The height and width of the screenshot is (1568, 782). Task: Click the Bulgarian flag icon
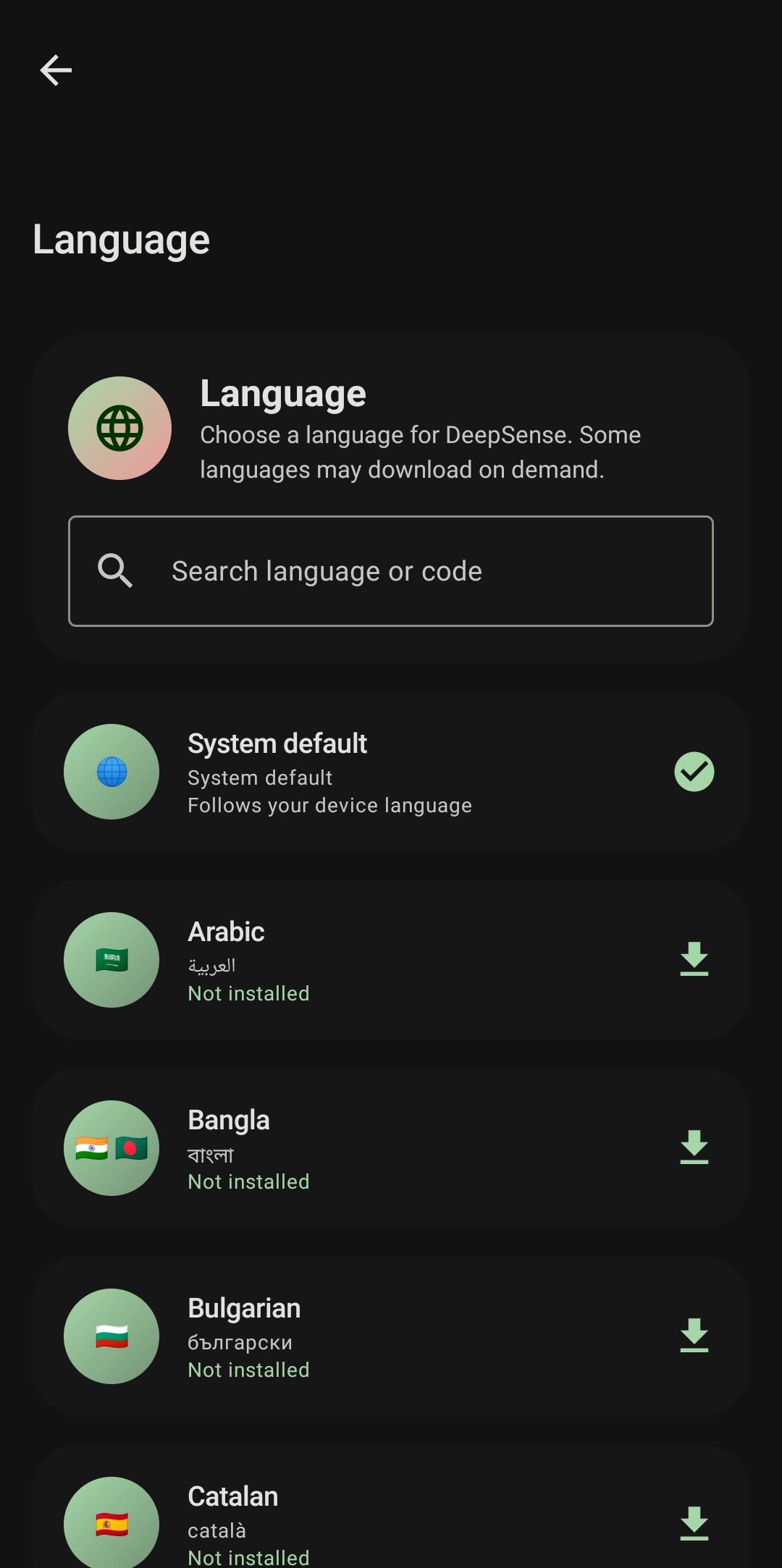(111, 1337)
